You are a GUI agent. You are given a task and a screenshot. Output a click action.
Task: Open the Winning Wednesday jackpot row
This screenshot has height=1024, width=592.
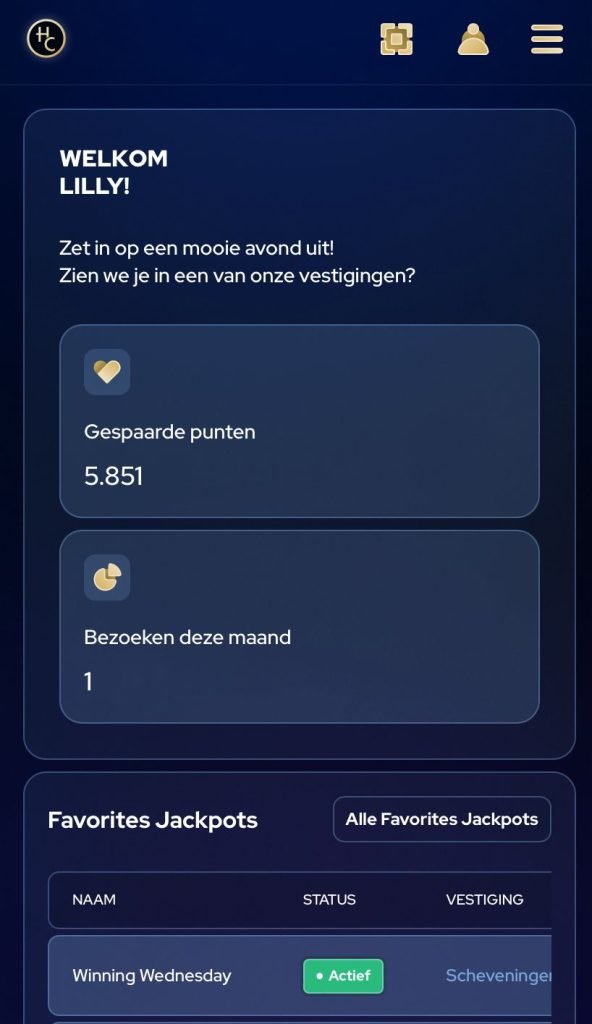300,975
